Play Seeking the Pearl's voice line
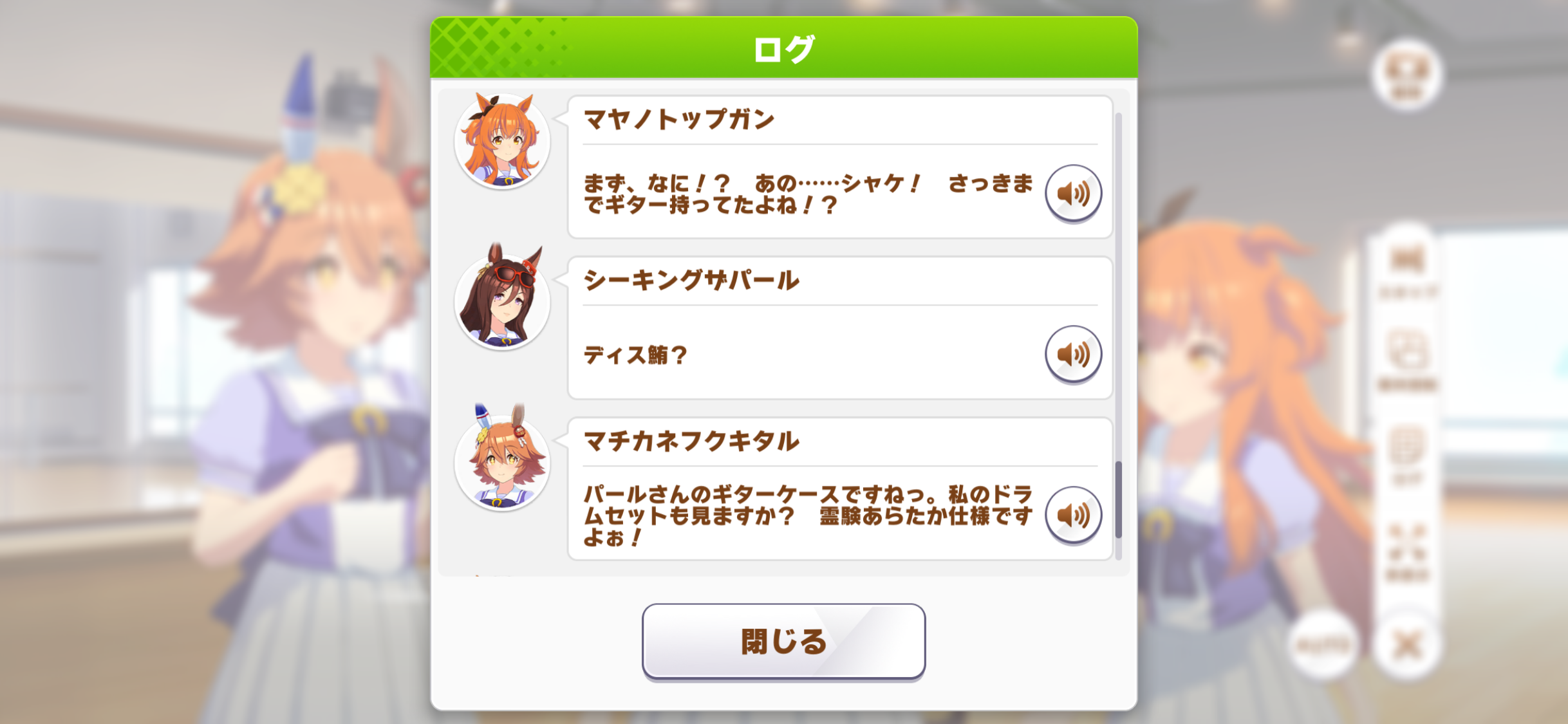 point(1073,354)
